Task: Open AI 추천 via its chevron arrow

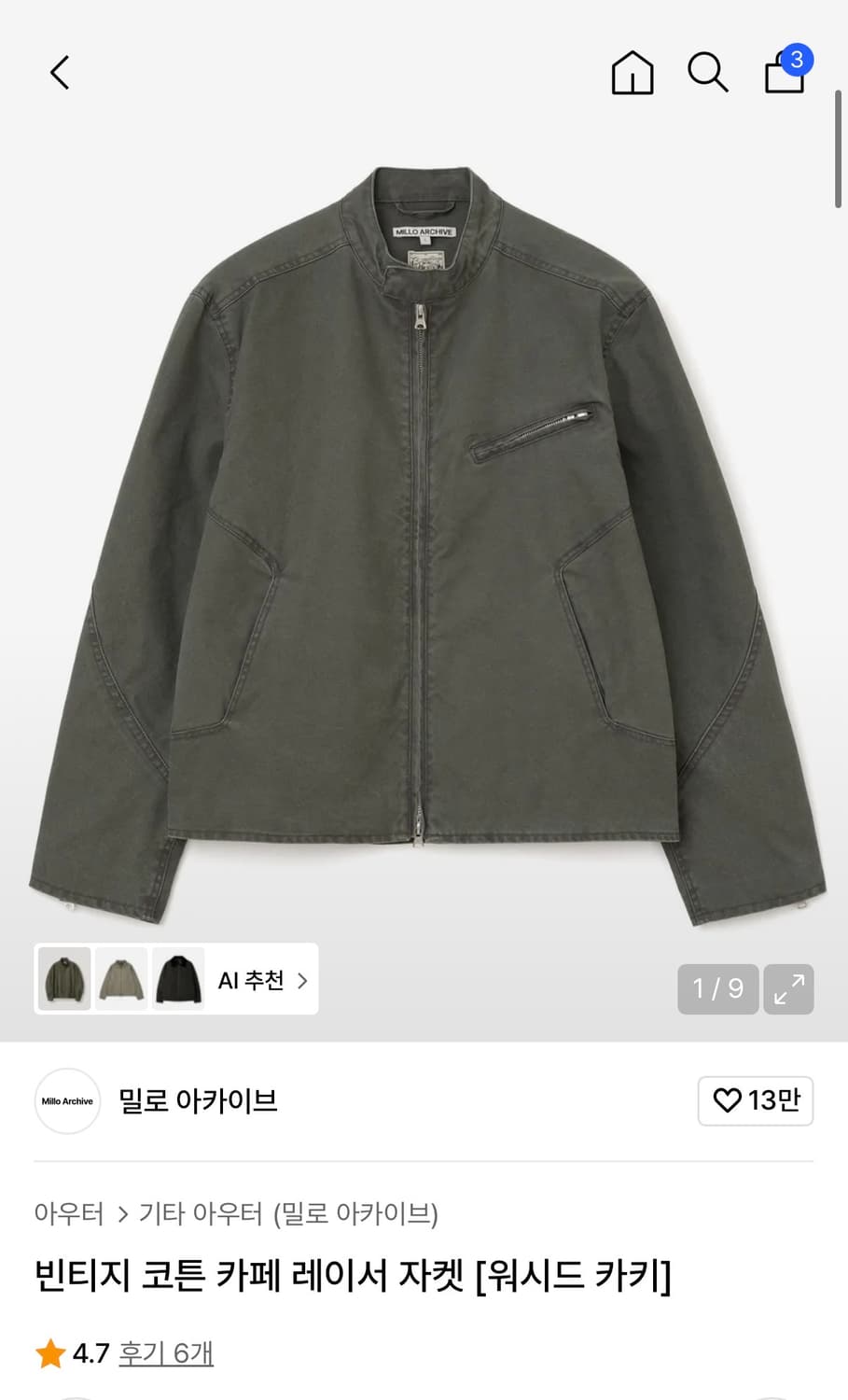Action: (301, 980)
